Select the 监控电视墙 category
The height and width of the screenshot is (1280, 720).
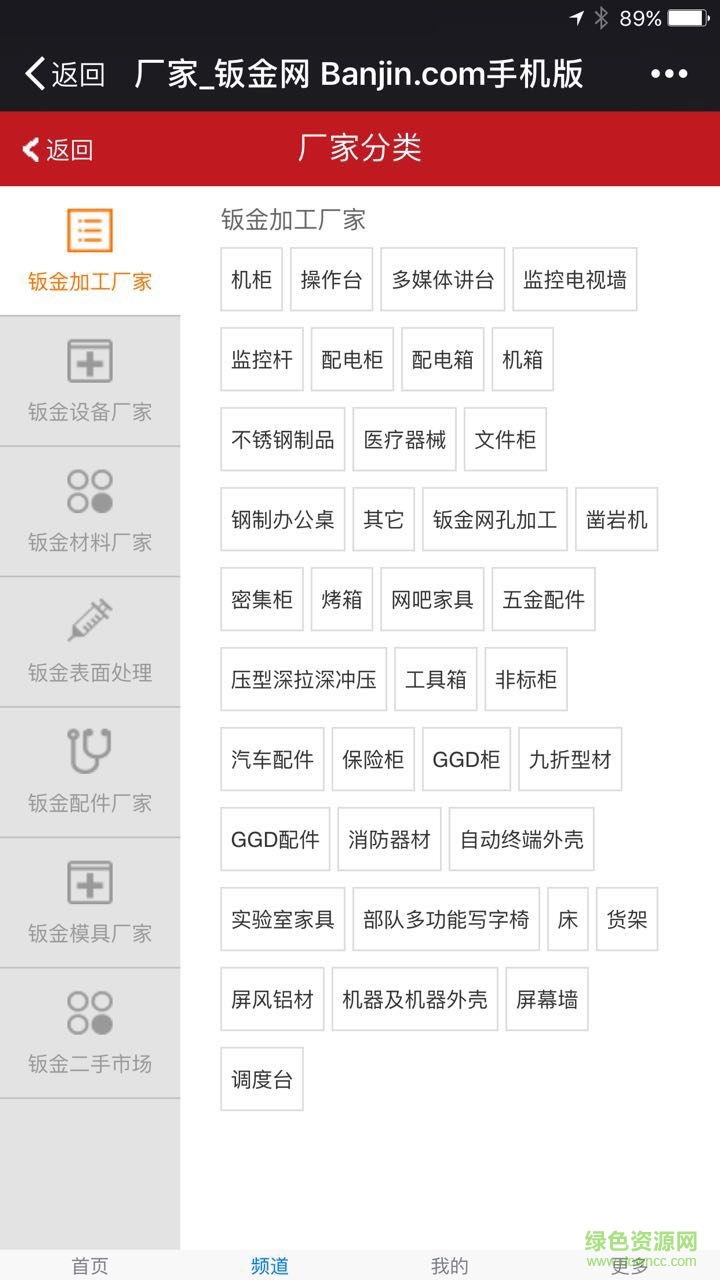575,279
